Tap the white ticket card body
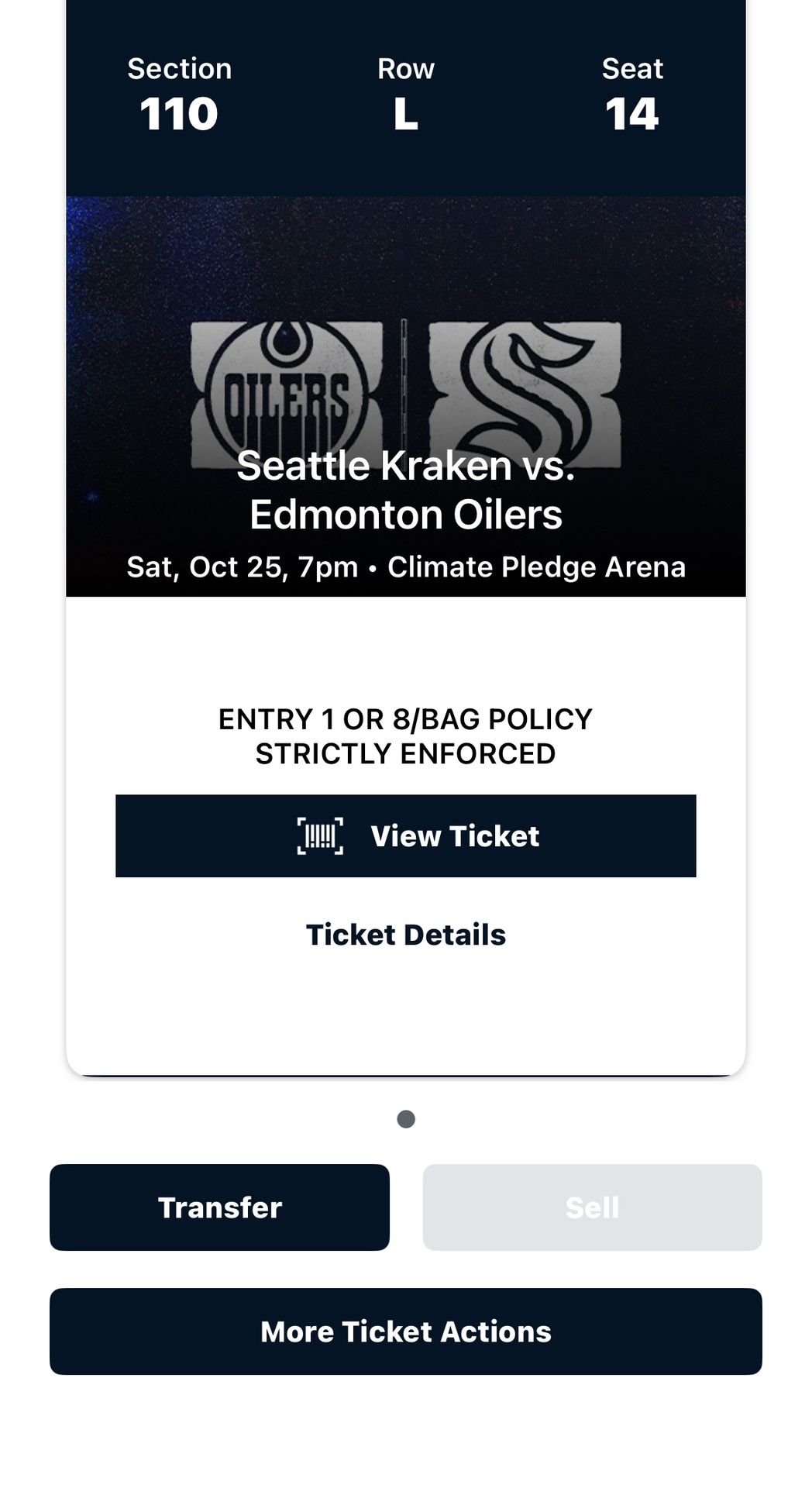812x1488 pixels. click(x=405, y=1023)
